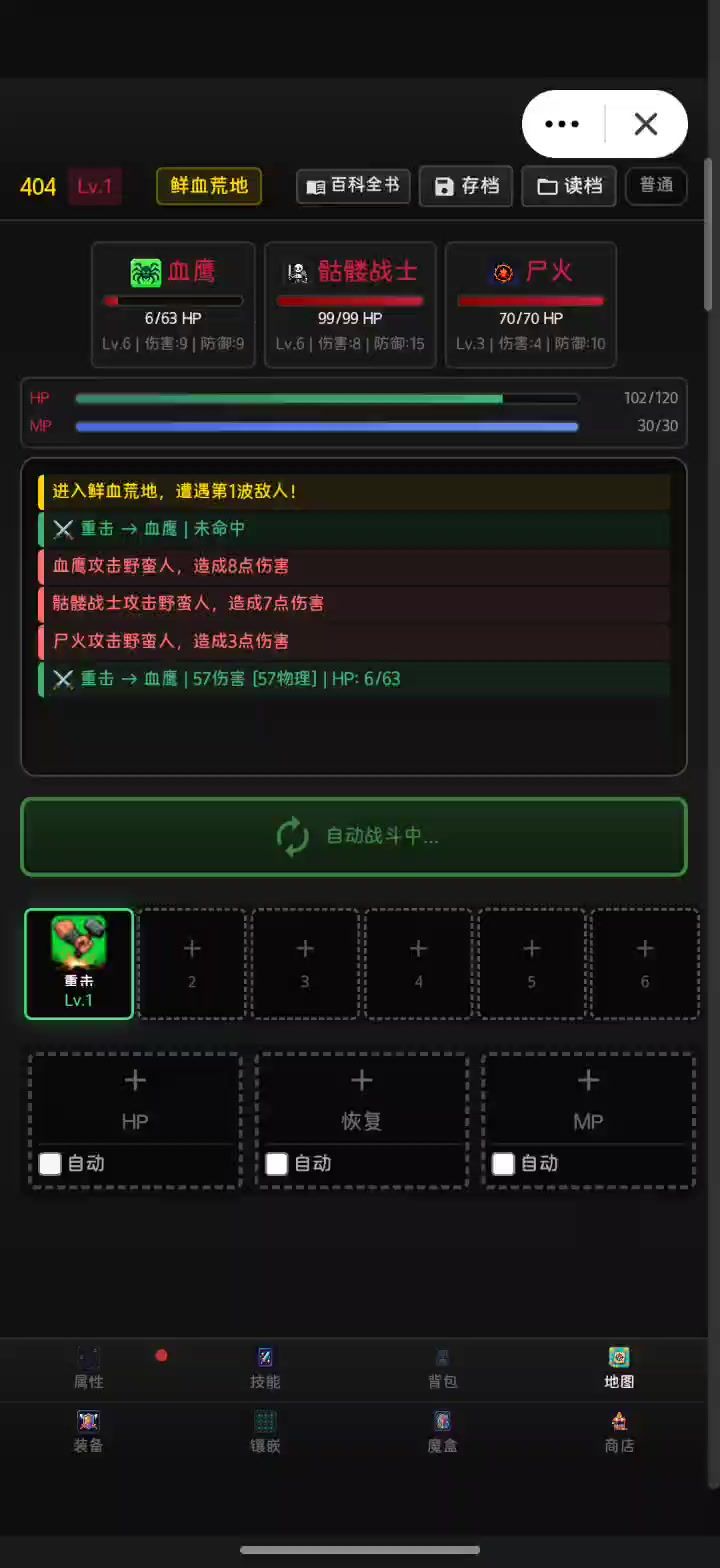Change the 普通 difficulty setting
720x1568 pixels.
pos(656,185)
